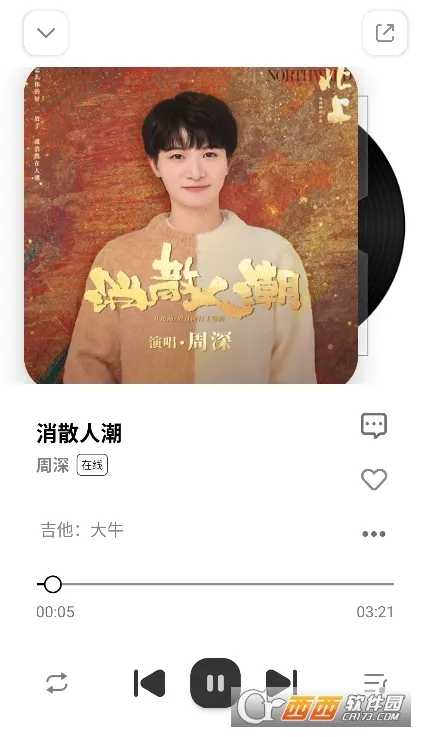Open the comments for this song

(x=374, y=425)
